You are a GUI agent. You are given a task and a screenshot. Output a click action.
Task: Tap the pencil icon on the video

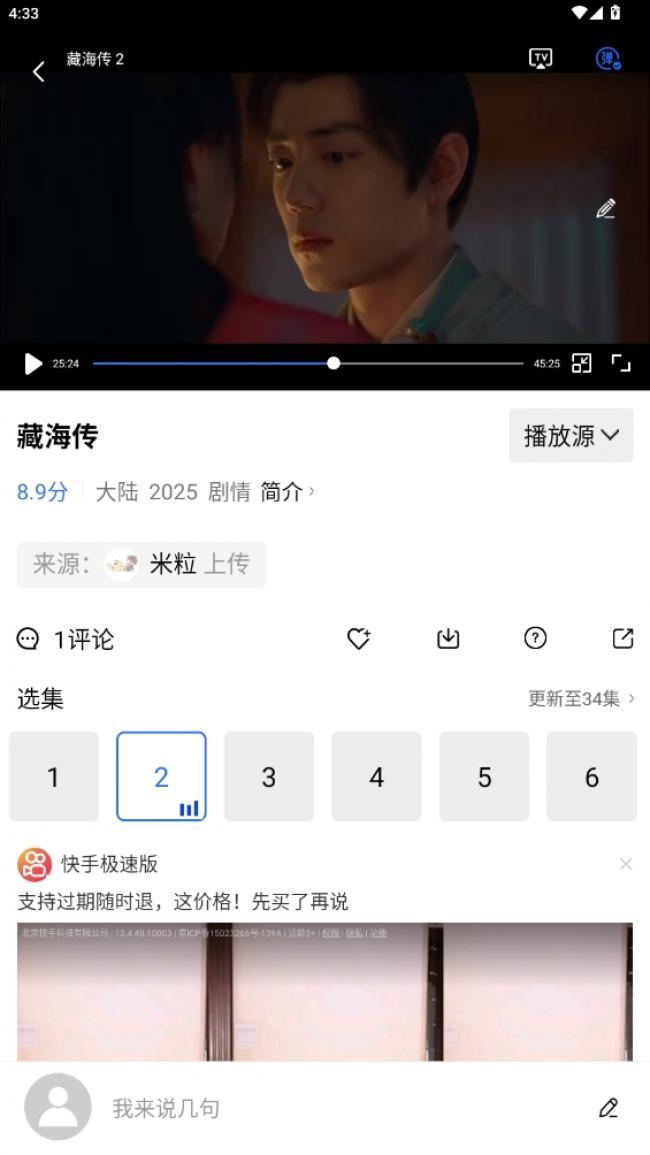606,208
